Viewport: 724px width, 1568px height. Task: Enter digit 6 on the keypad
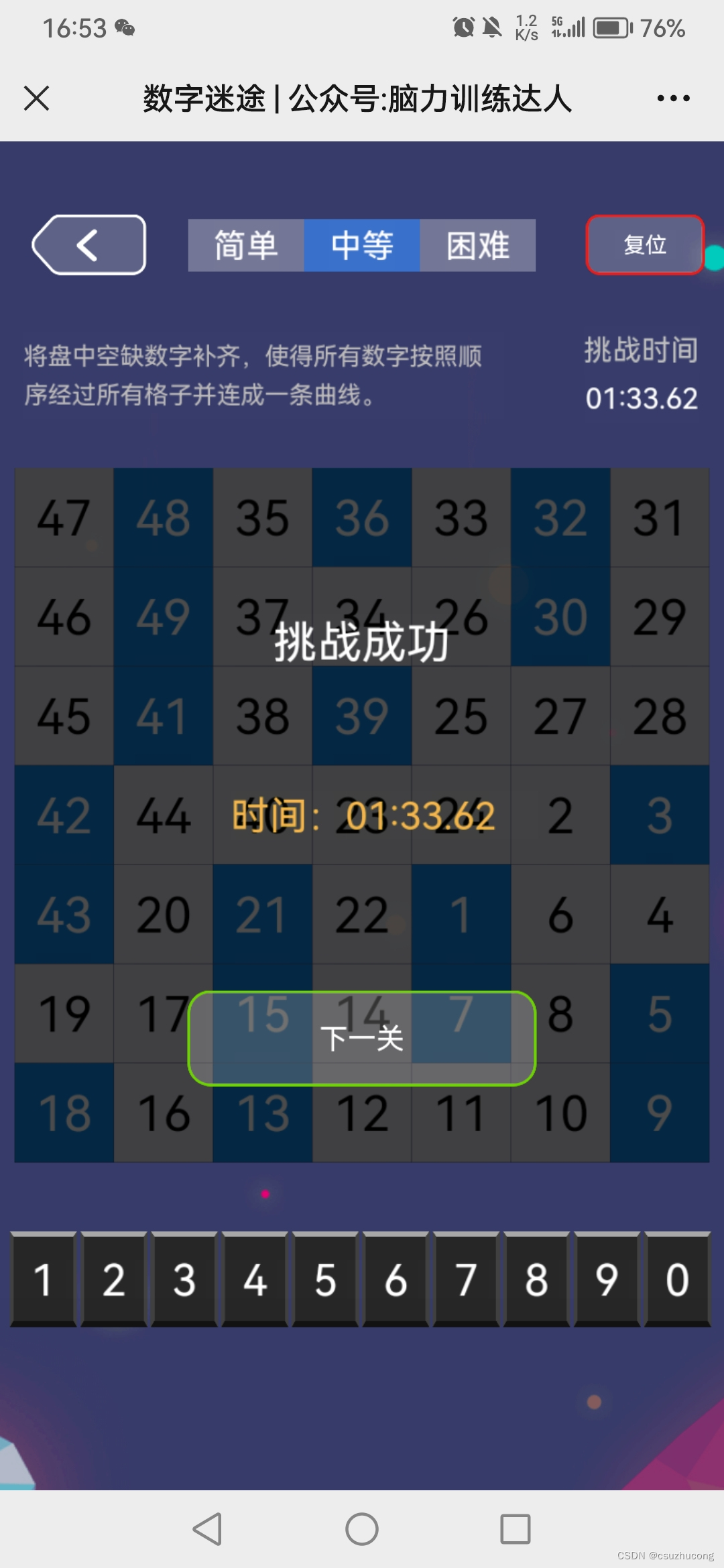pos(396,1279)
